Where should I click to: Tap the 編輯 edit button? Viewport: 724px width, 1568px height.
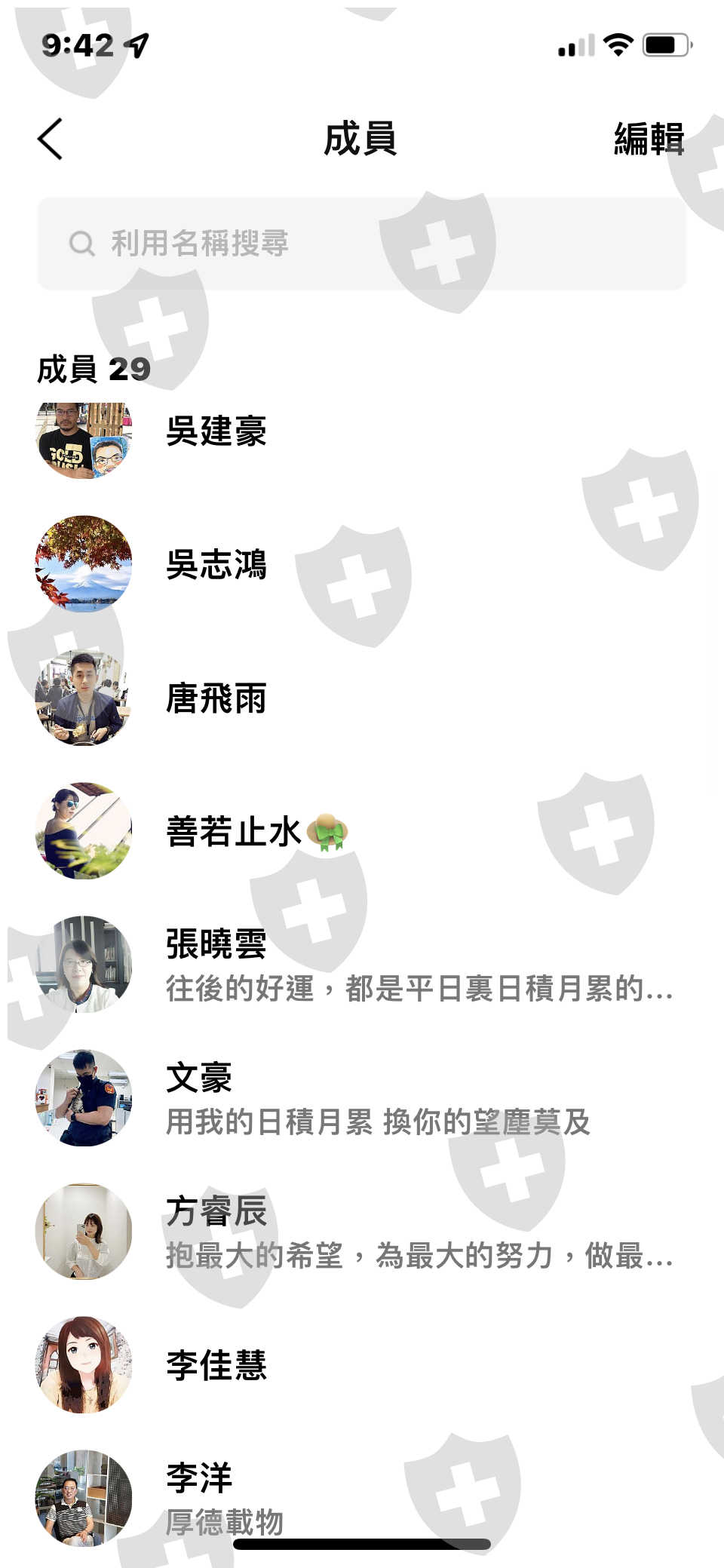click(x=649, y=140)
